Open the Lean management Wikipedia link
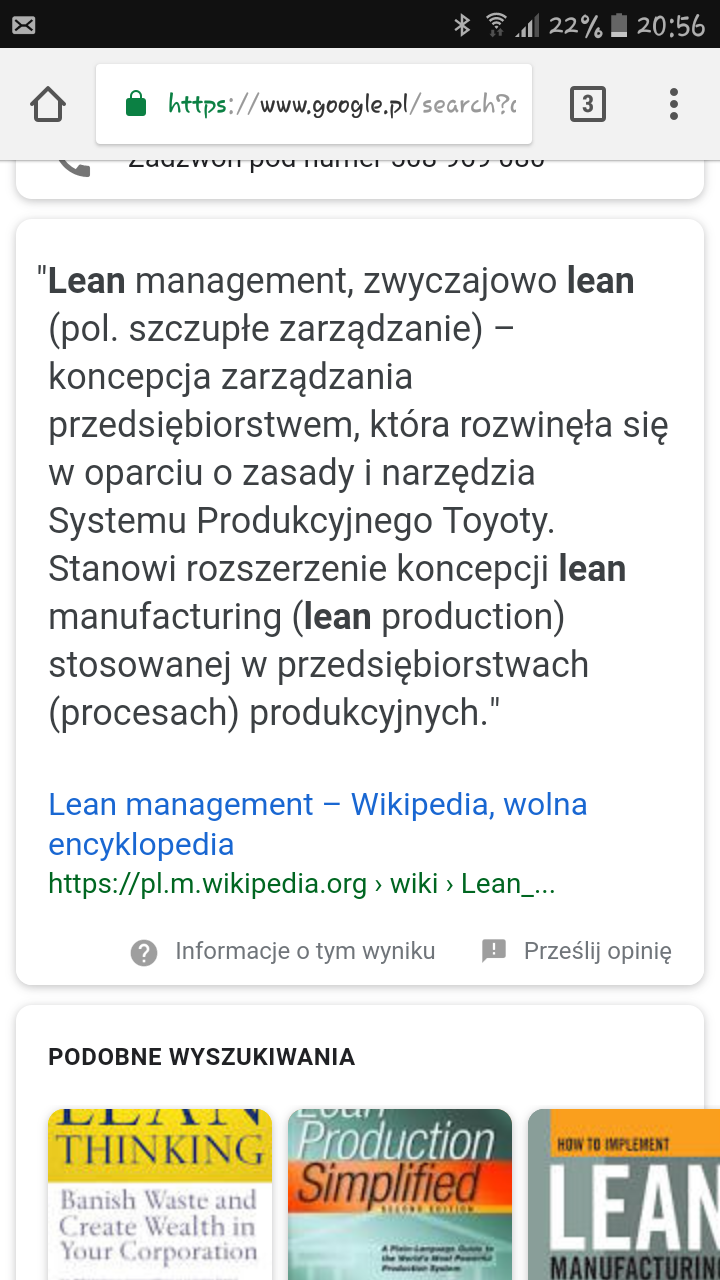The image size is (720, 1280). tap(317, 823)
